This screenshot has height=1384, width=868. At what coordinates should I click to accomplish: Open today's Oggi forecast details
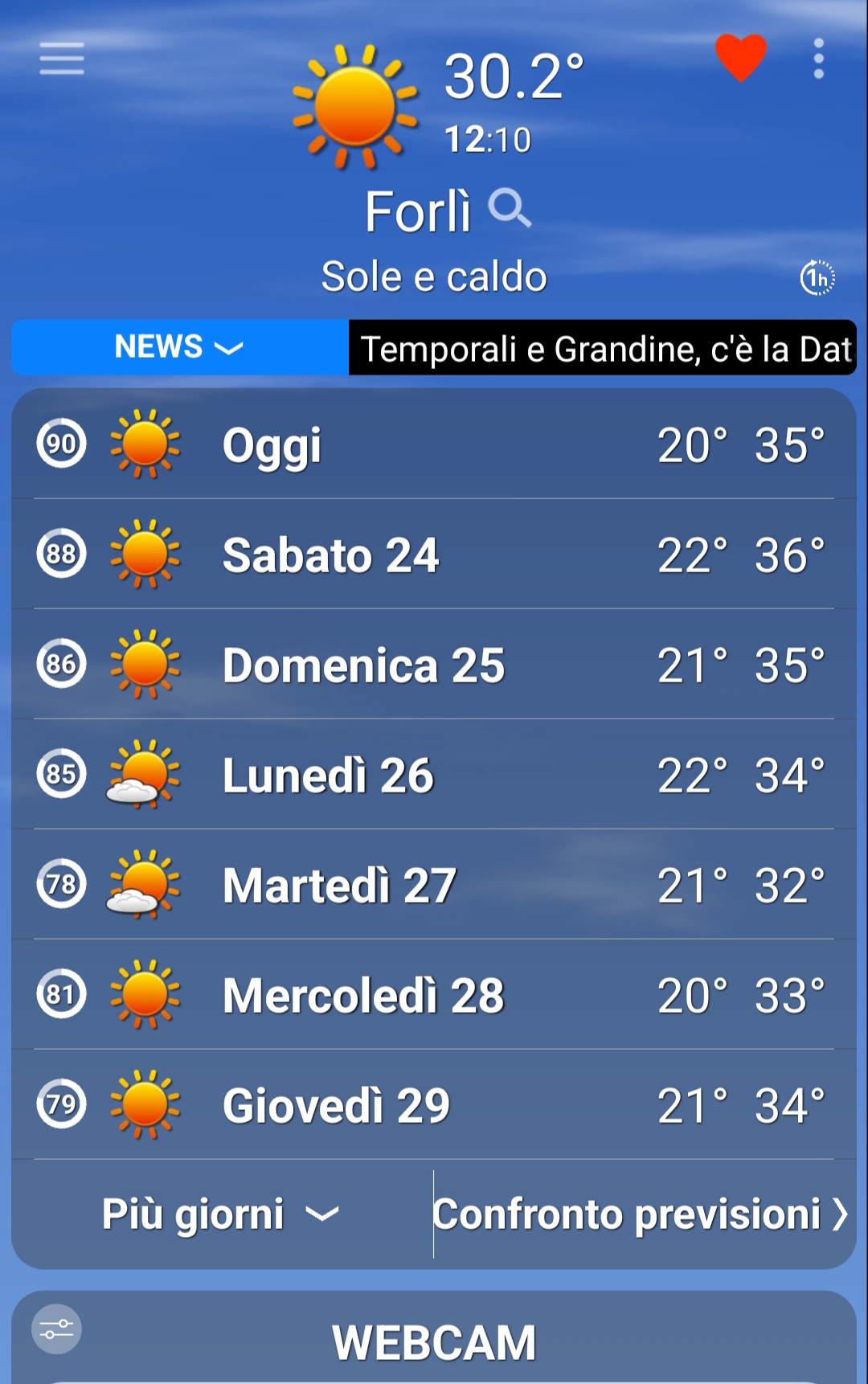[x=434, y=444]
